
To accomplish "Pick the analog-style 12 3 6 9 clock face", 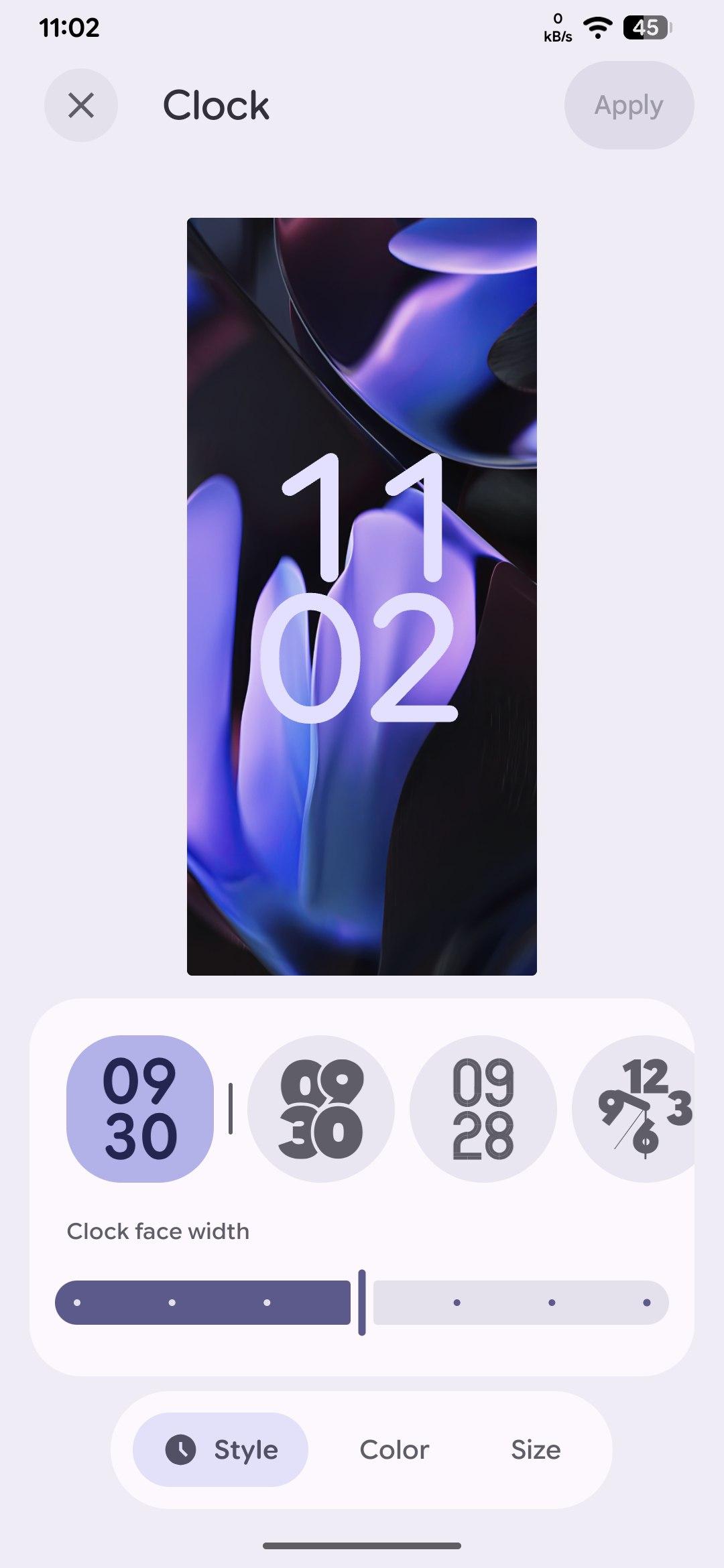I will pyautogui.click(x=637, y=1109).
